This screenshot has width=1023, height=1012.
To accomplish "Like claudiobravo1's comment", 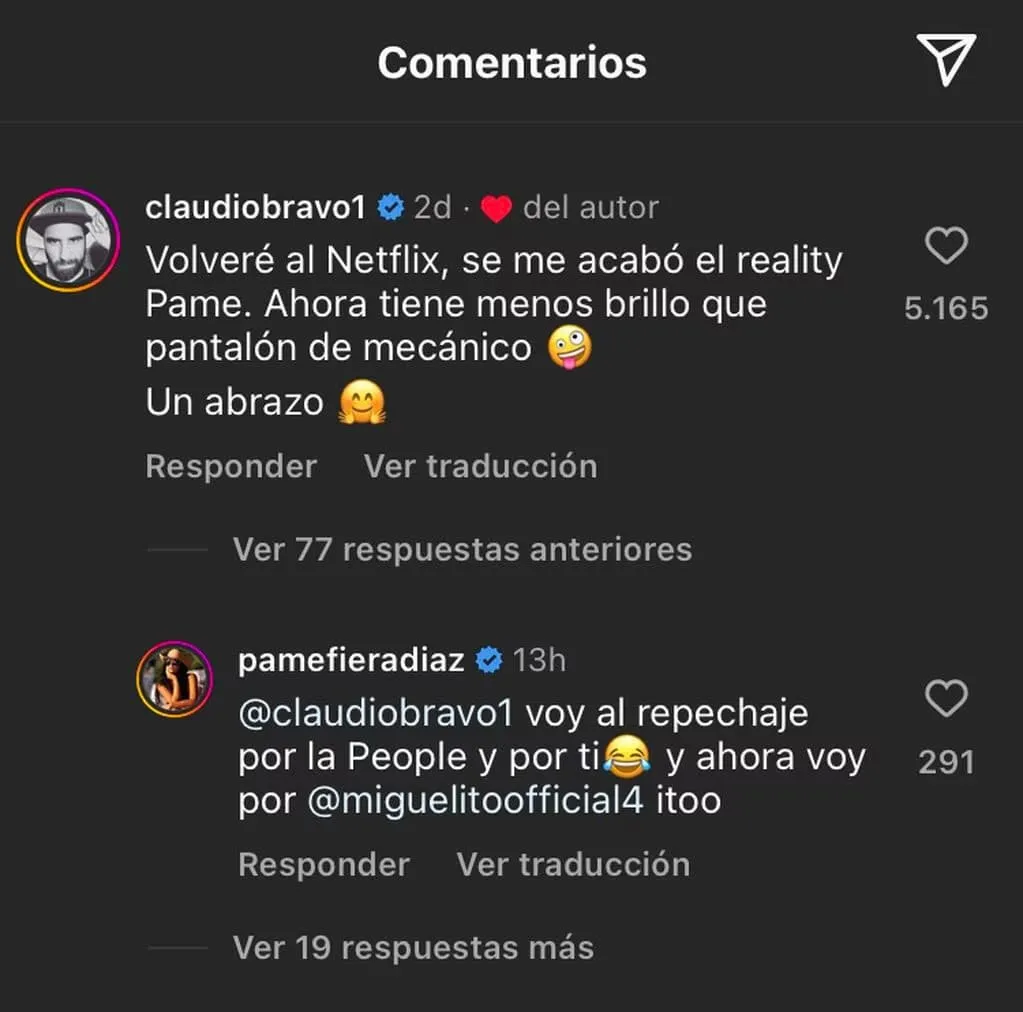I will [946, 246].
